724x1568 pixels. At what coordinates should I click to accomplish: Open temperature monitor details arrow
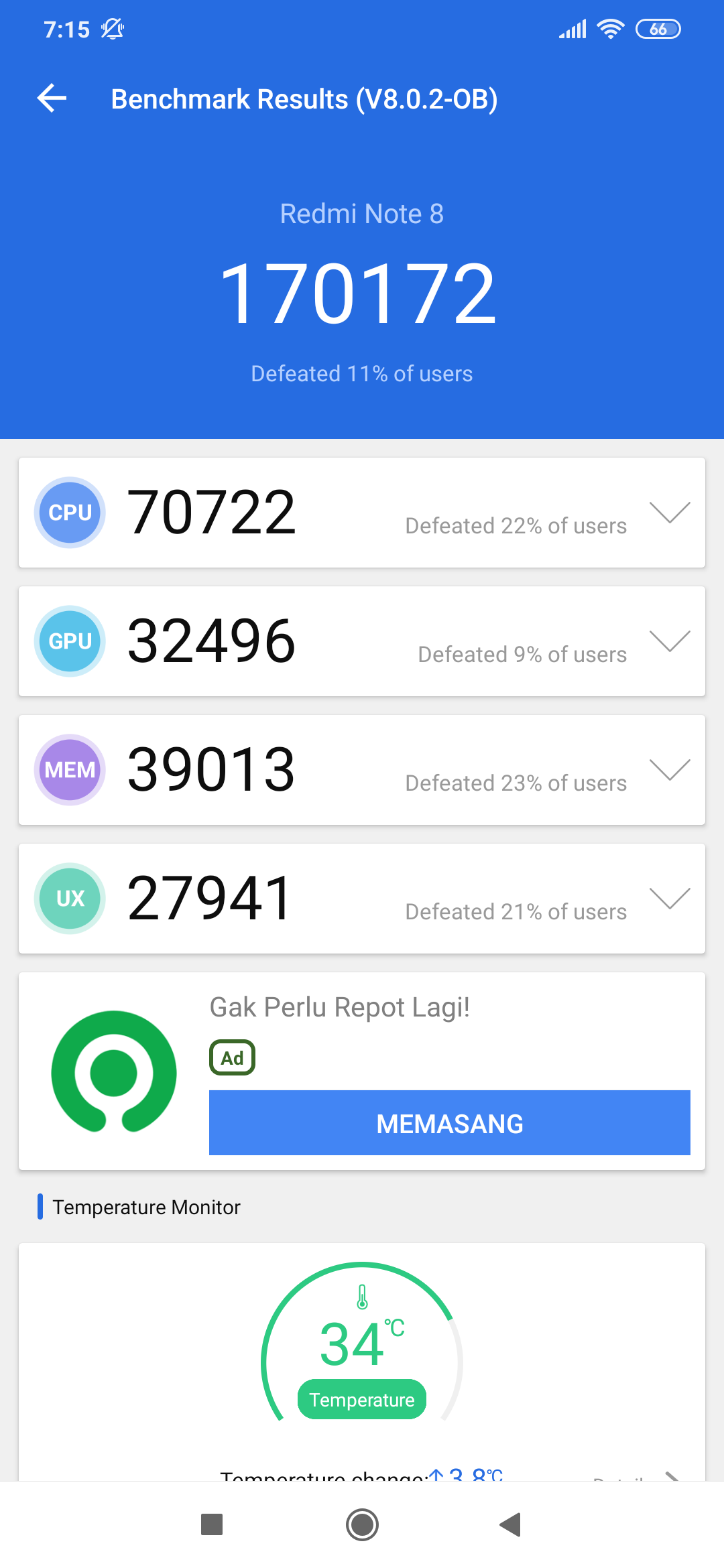pyautogui.click(x=671, y=1475)
